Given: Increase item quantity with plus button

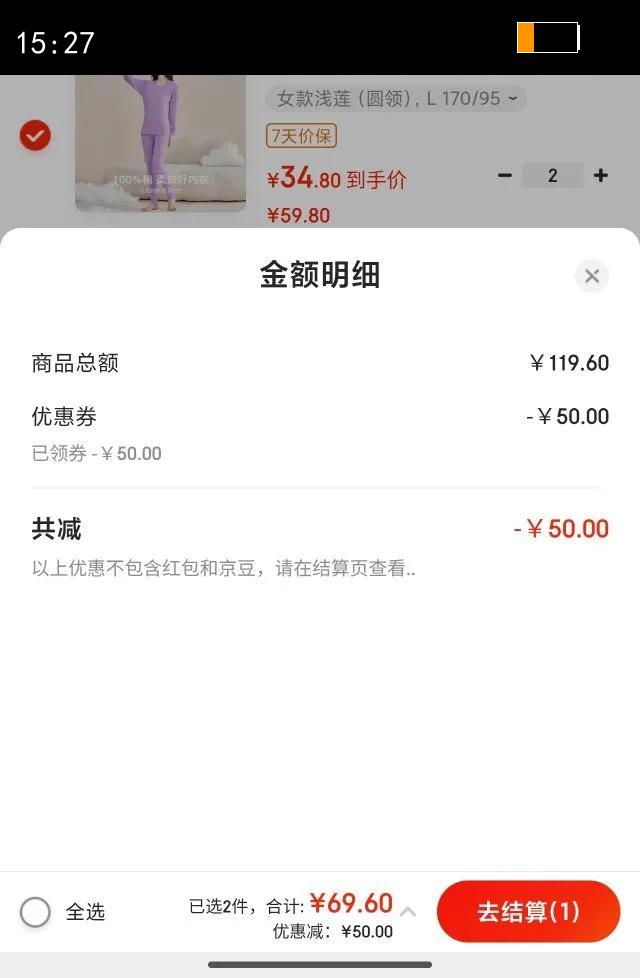Looking at the screenshot, I should pos(601,175).
